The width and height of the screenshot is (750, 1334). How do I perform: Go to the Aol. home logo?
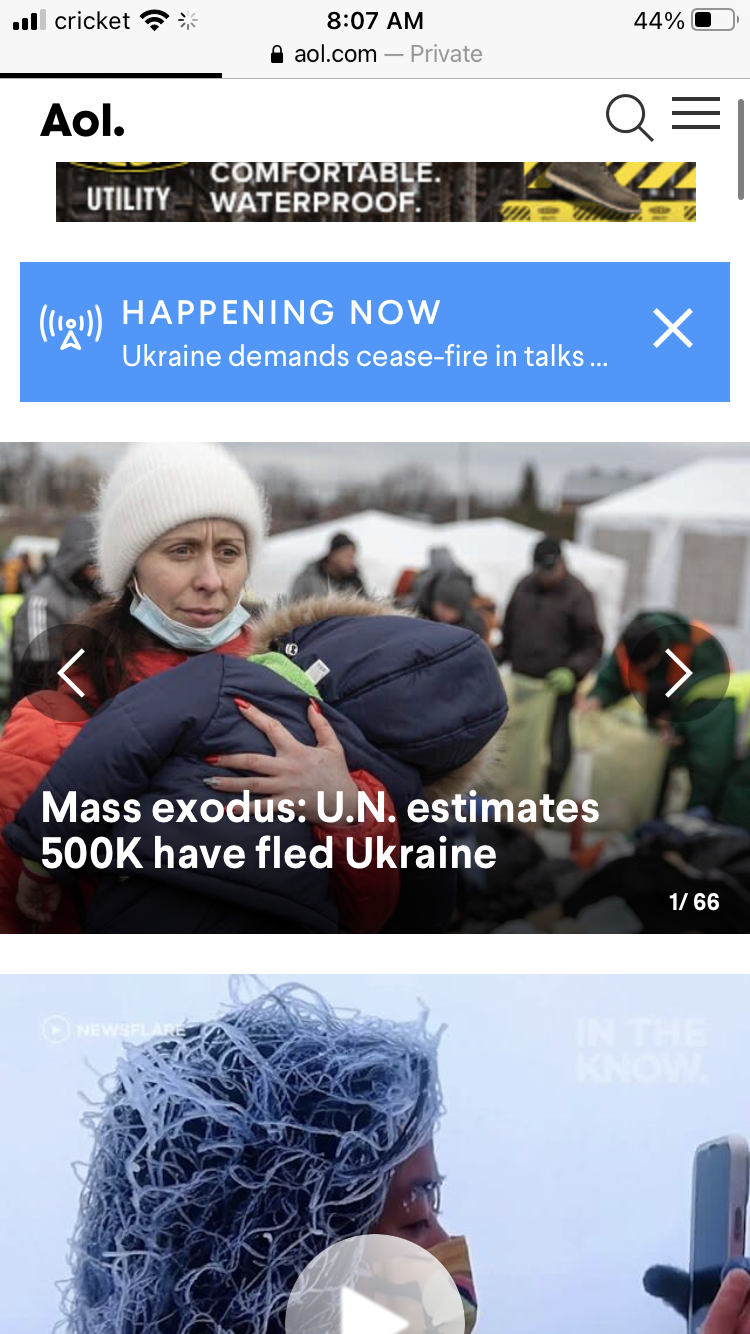click(x=83, y=121)
